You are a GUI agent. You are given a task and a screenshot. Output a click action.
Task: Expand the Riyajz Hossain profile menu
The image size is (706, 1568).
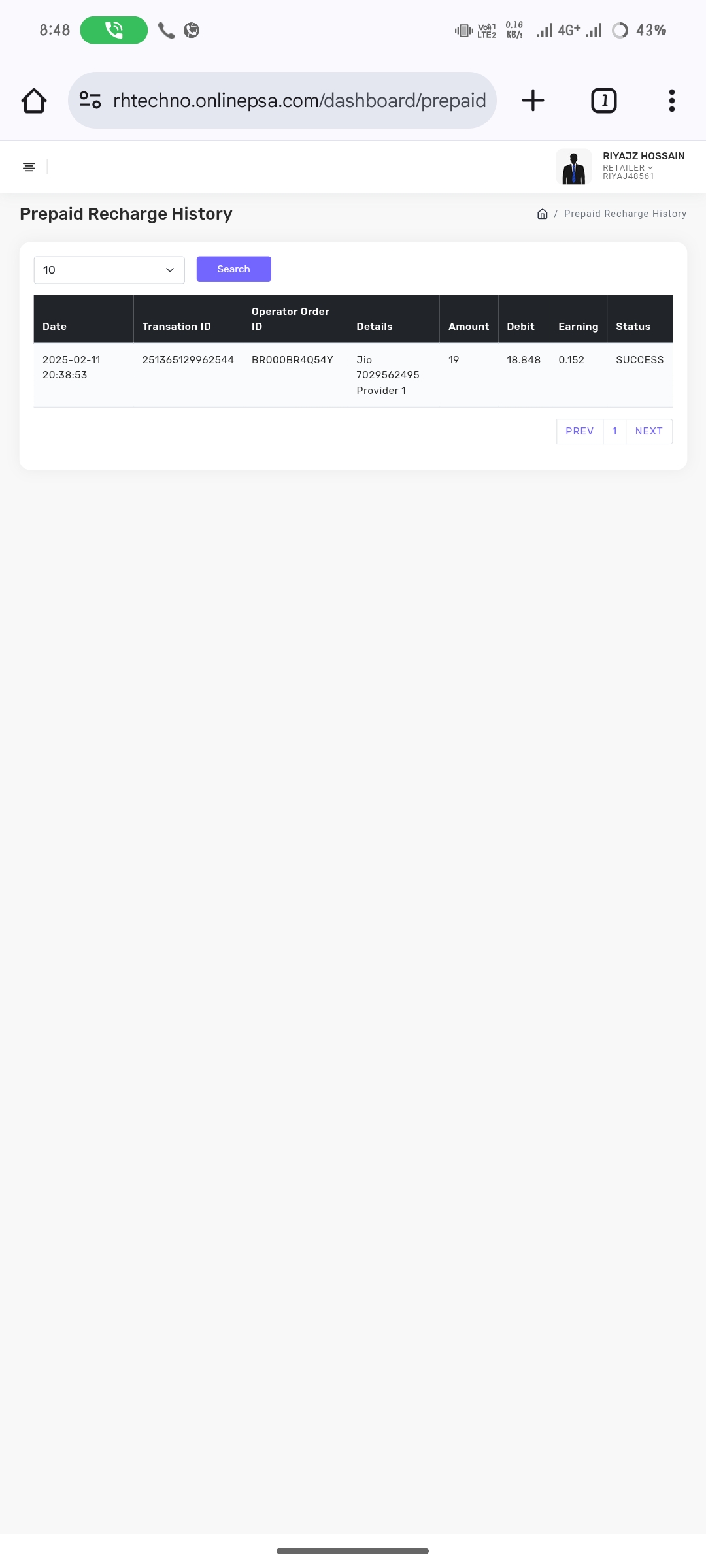click(x=621, y=167)
